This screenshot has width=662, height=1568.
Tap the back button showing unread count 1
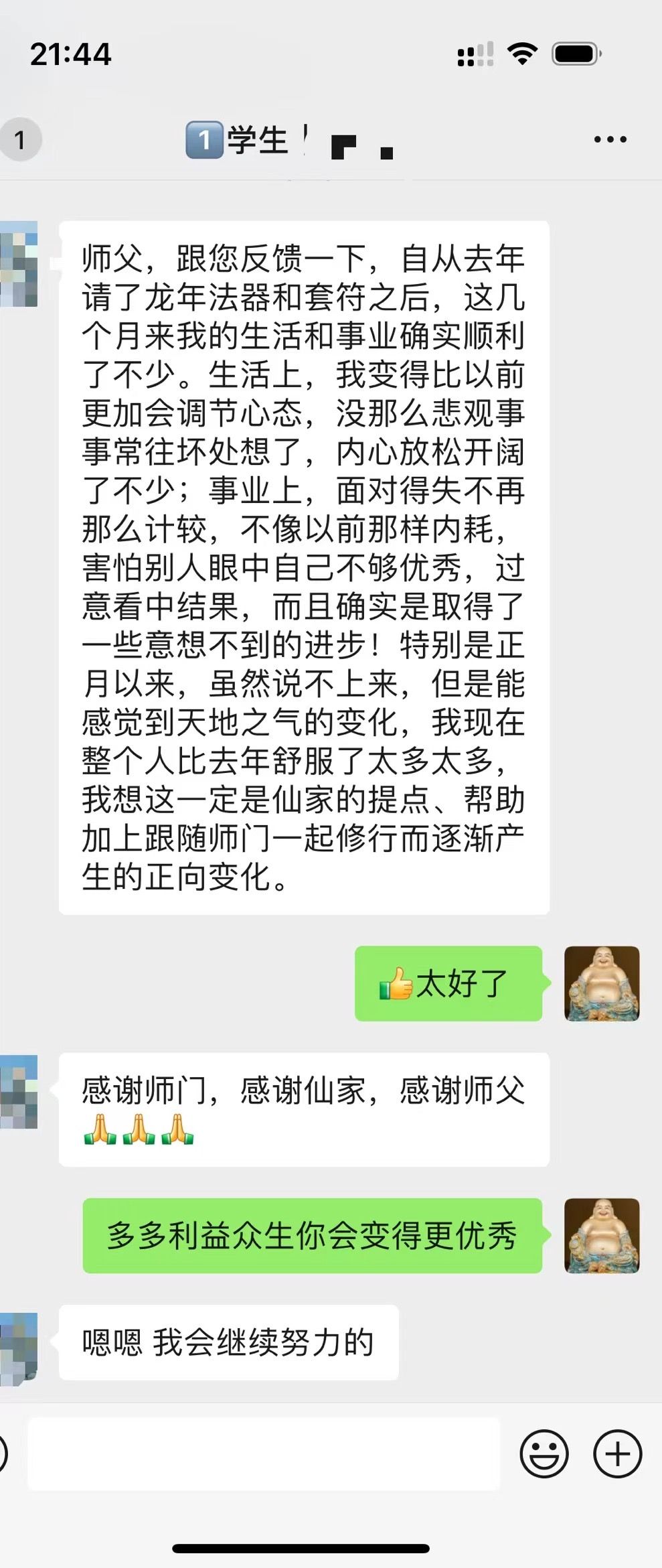pyautogui.click(x=20, y=139)
